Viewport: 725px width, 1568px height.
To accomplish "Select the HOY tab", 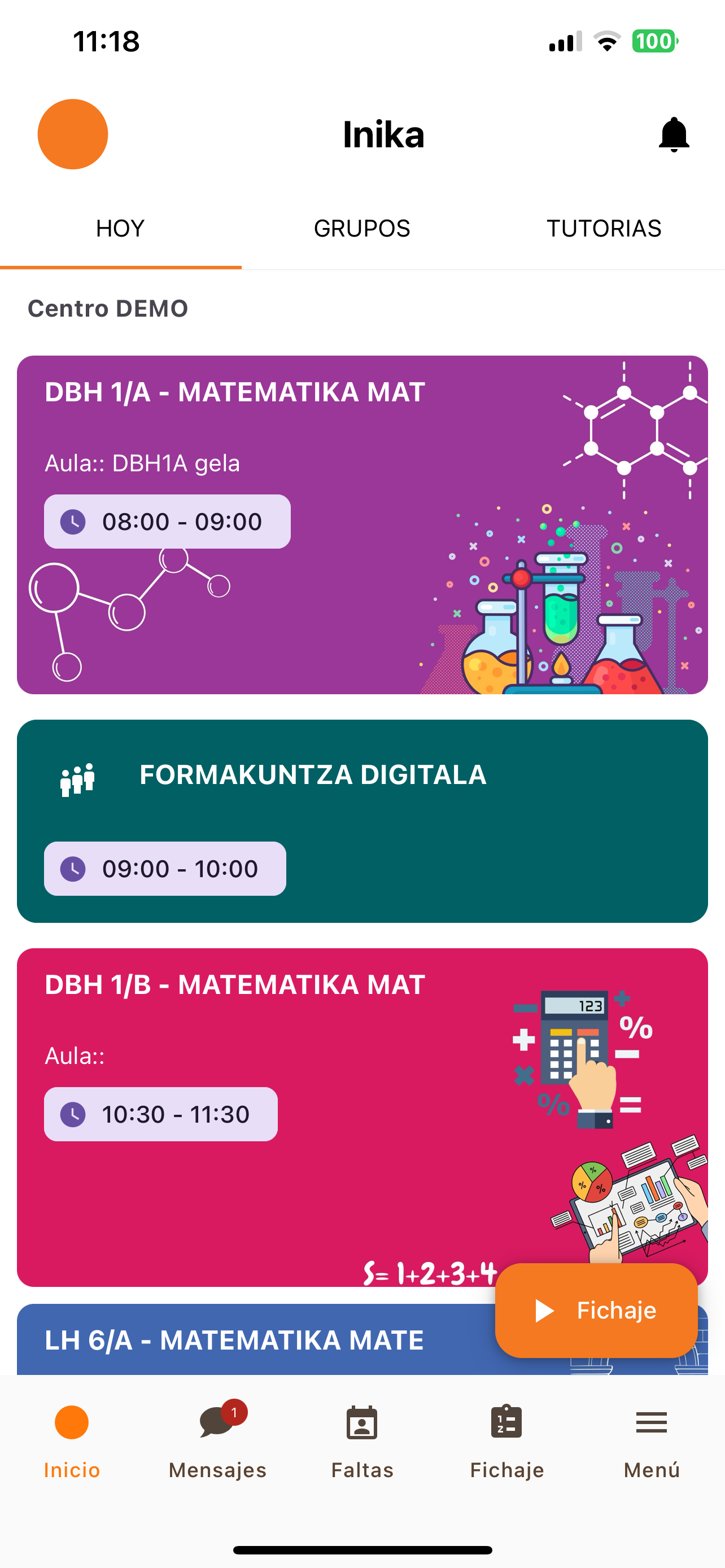I will tap(120, 229).
